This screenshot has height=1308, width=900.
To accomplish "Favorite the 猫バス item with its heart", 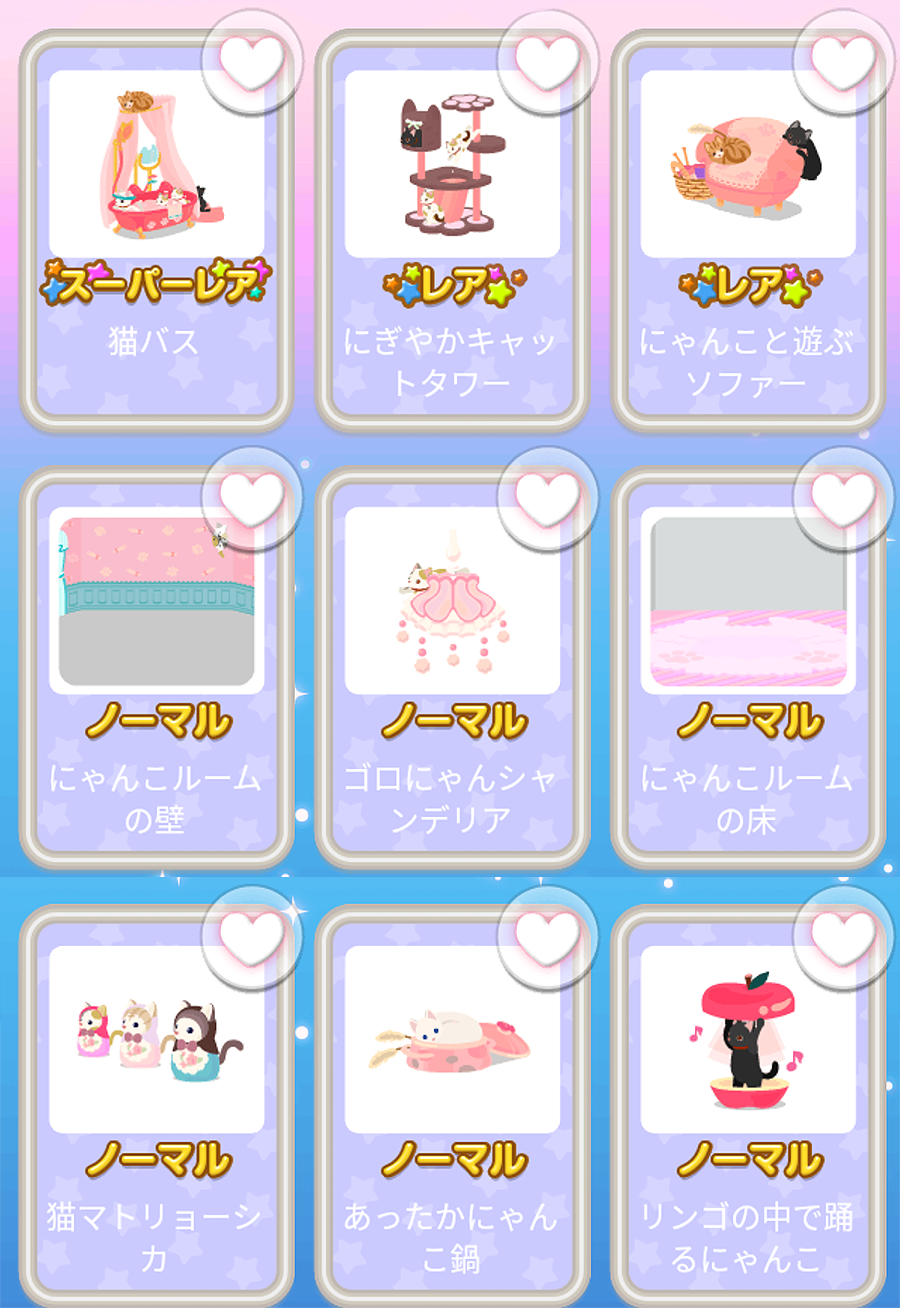I will point(251,60).
